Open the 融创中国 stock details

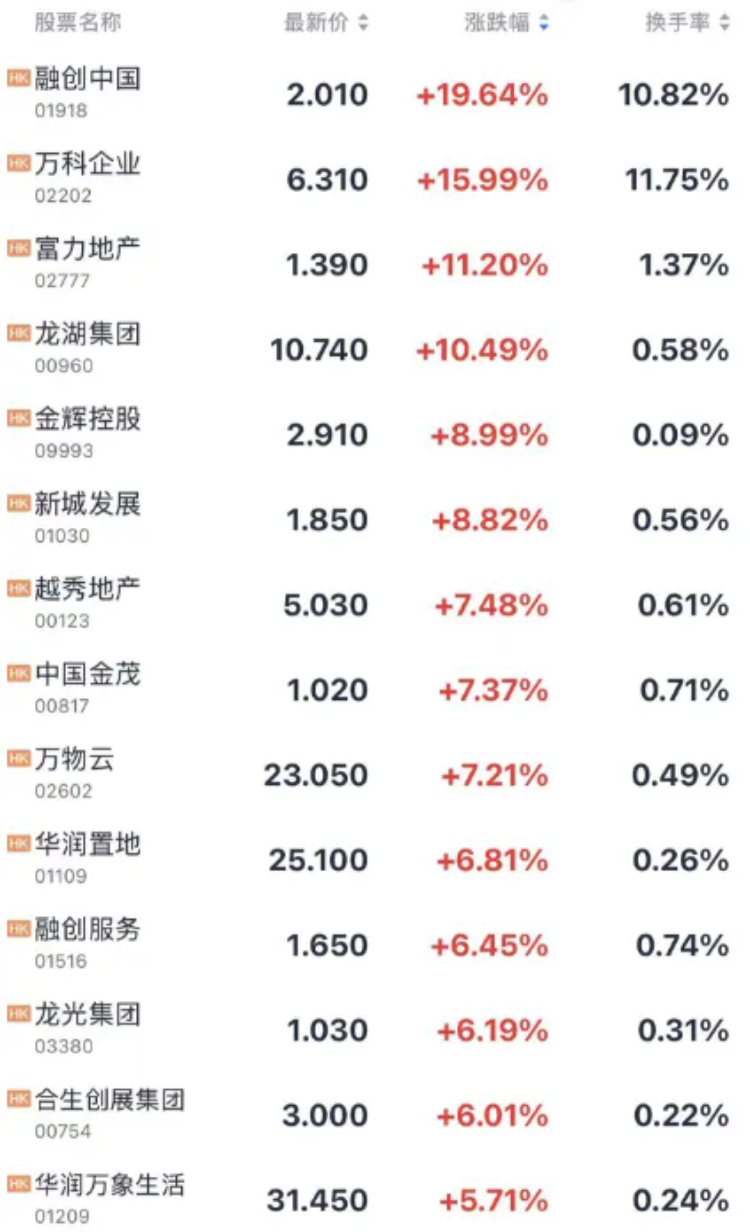(375, 94)
